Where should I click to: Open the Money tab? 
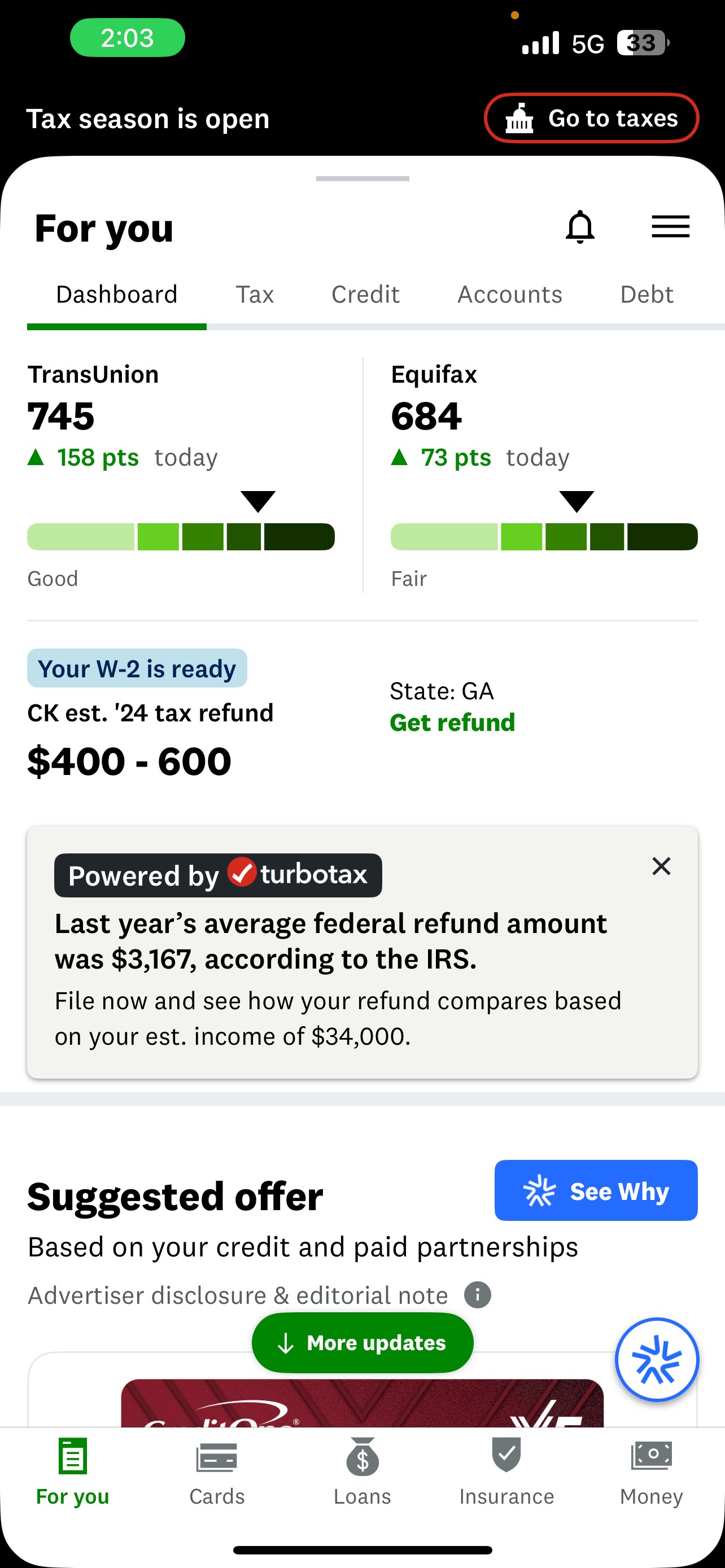click(x=652, y=1472)
